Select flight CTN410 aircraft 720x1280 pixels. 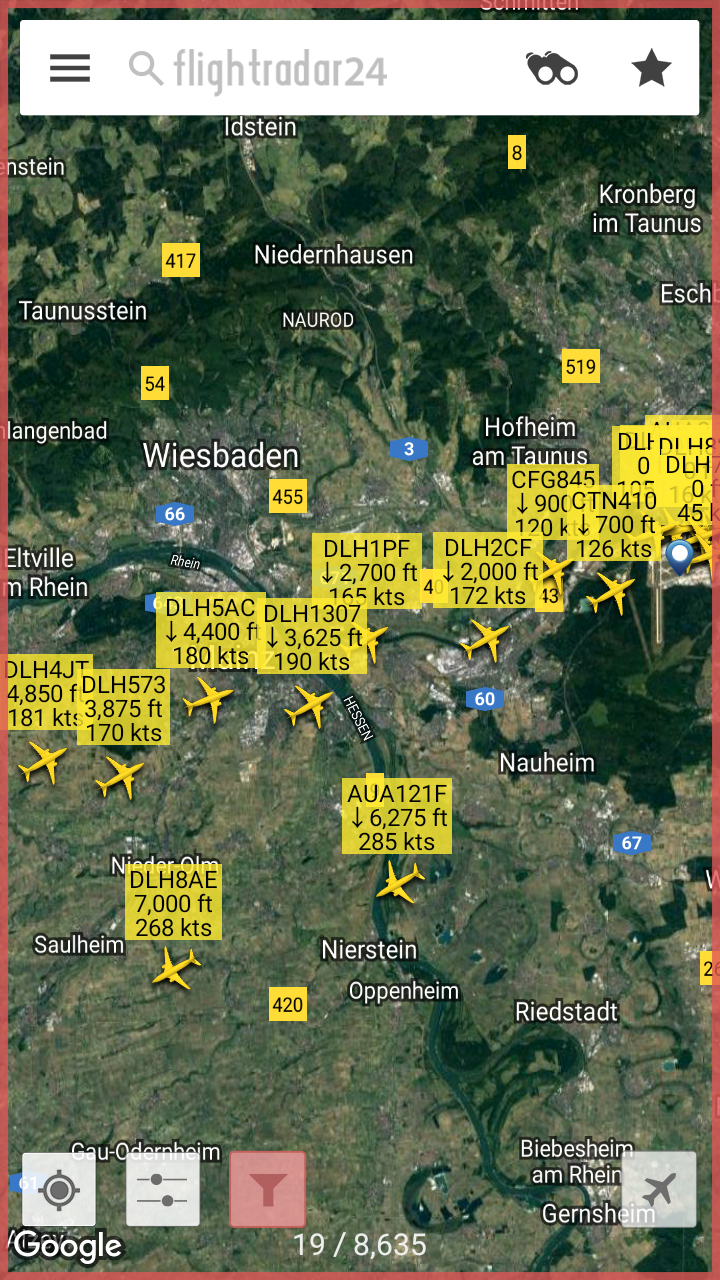point(610,593)
